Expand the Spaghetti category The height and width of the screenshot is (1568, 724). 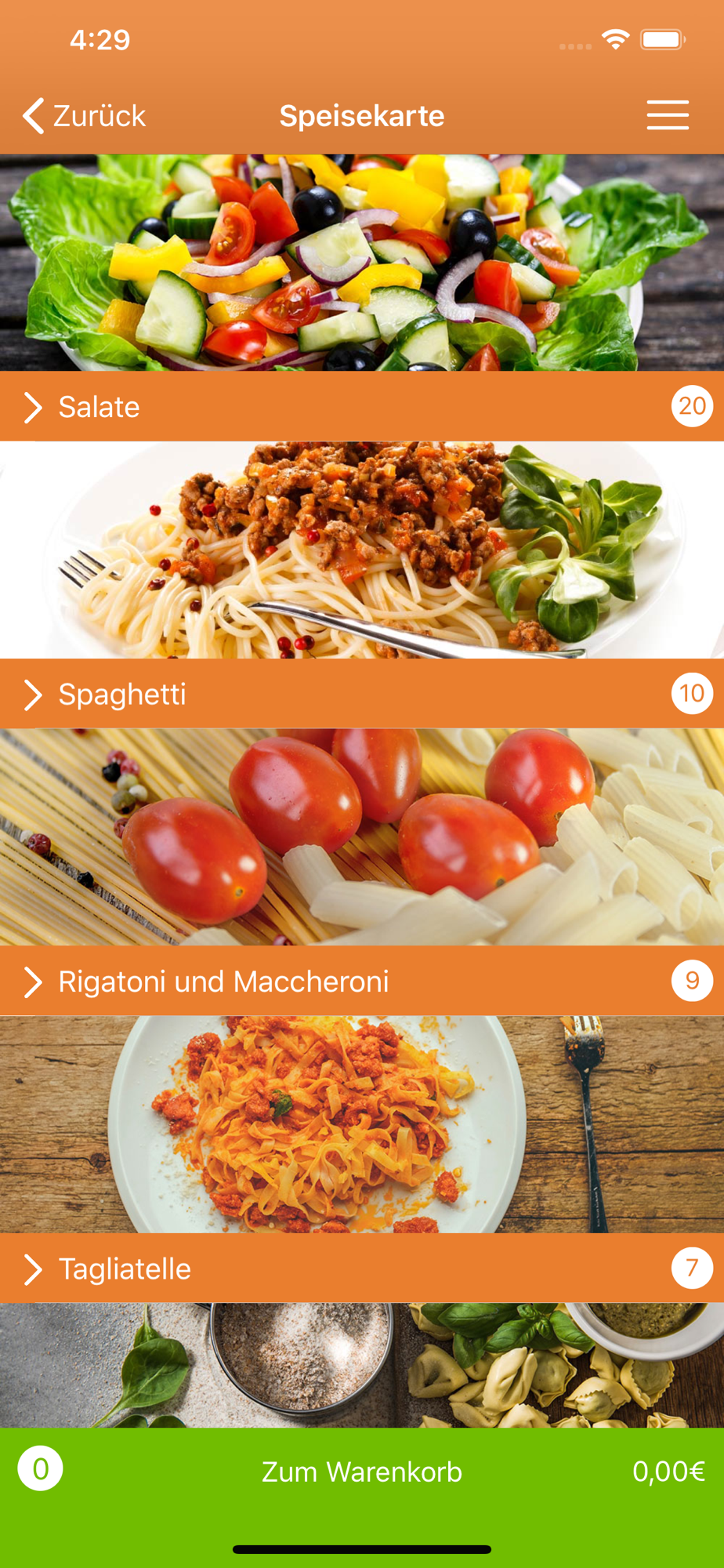tap(362, 694)
